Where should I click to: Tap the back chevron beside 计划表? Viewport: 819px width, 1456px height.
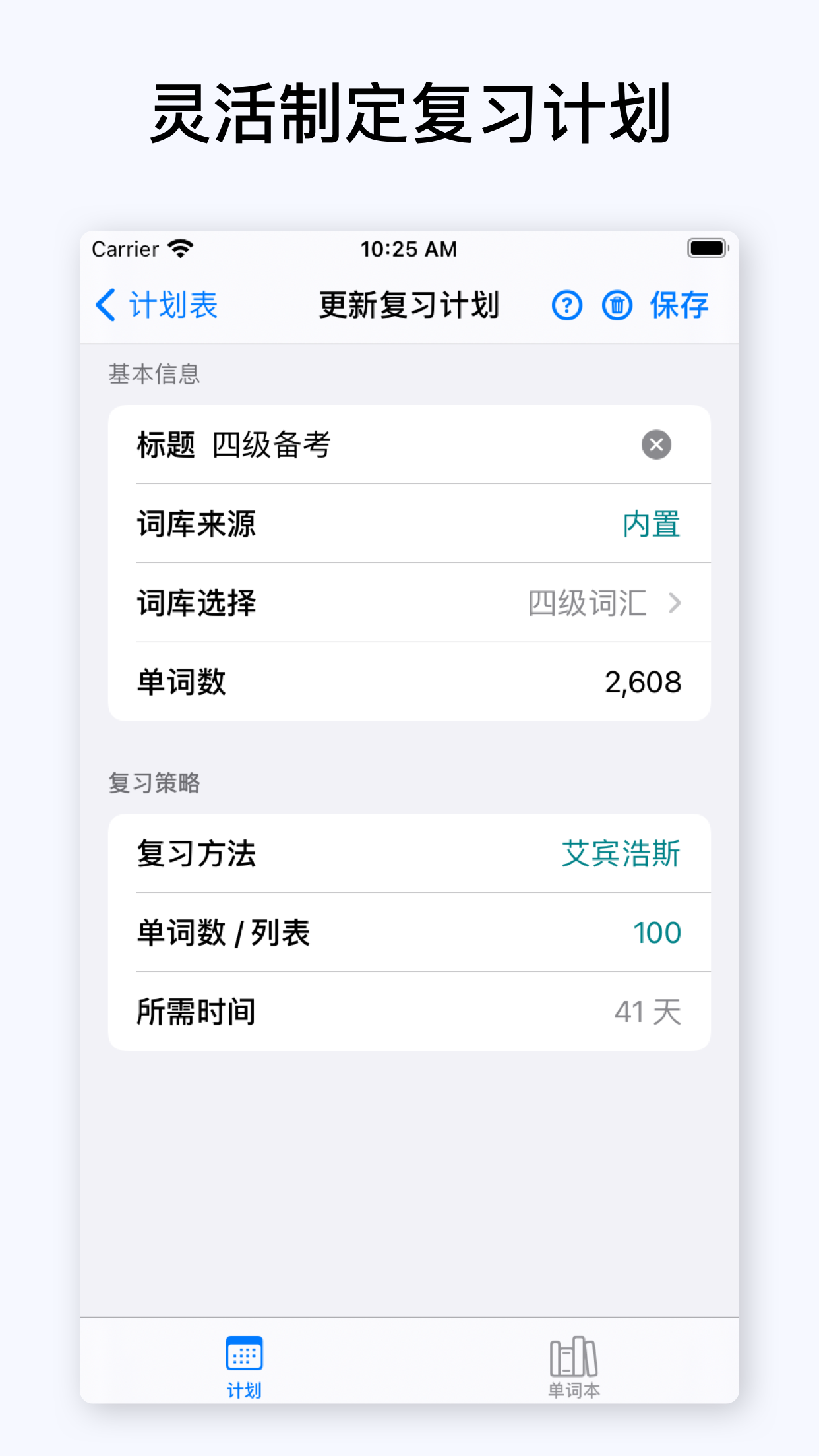(106, 305)
